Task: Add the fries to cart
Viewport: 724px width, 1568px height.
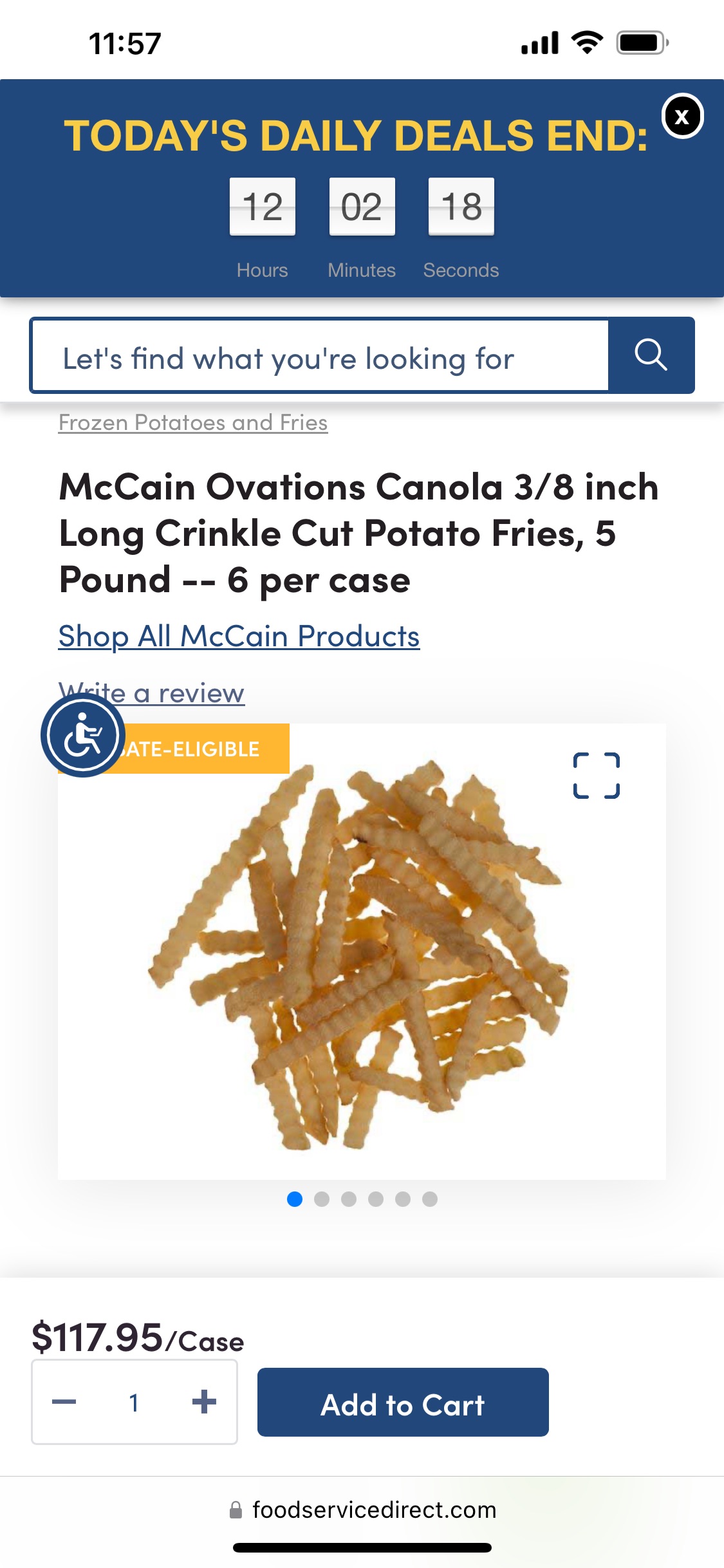Action: (403, 1402)
